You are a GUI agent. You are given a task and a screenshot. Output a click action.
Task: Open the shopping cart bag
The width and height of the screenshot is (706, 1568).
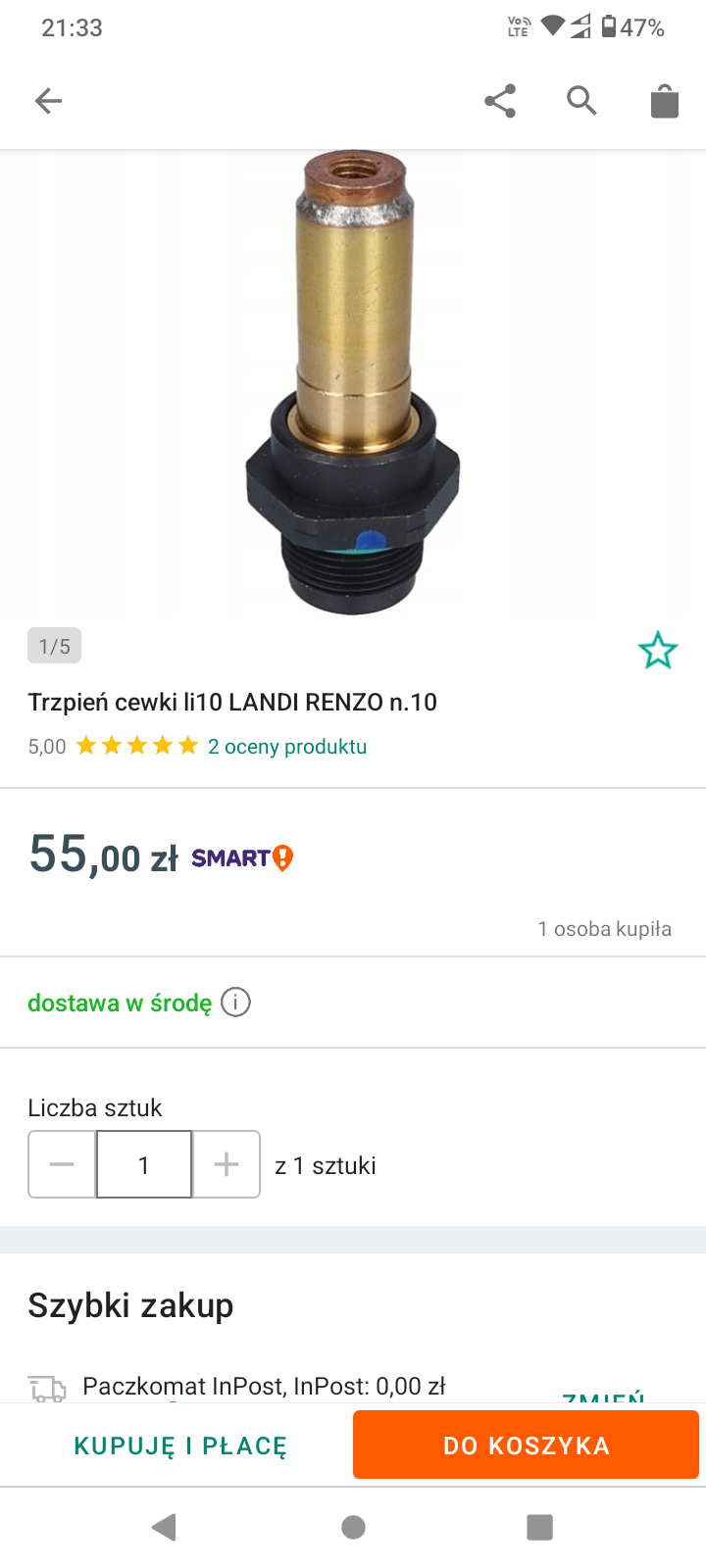pyautogui.click(x=665, y=101)
